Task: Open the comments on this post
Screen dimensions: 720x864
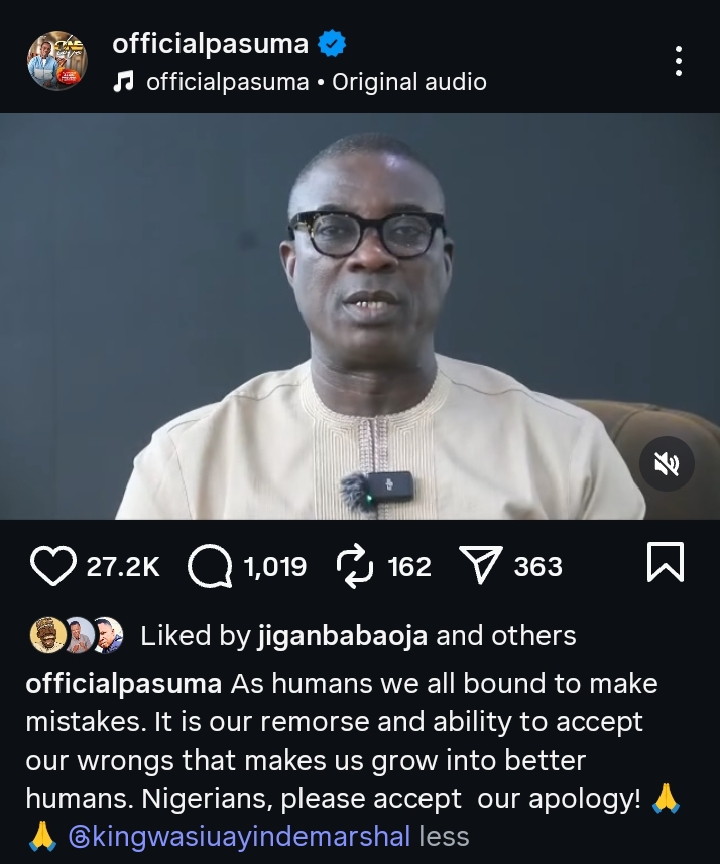Action: [210, 566]
